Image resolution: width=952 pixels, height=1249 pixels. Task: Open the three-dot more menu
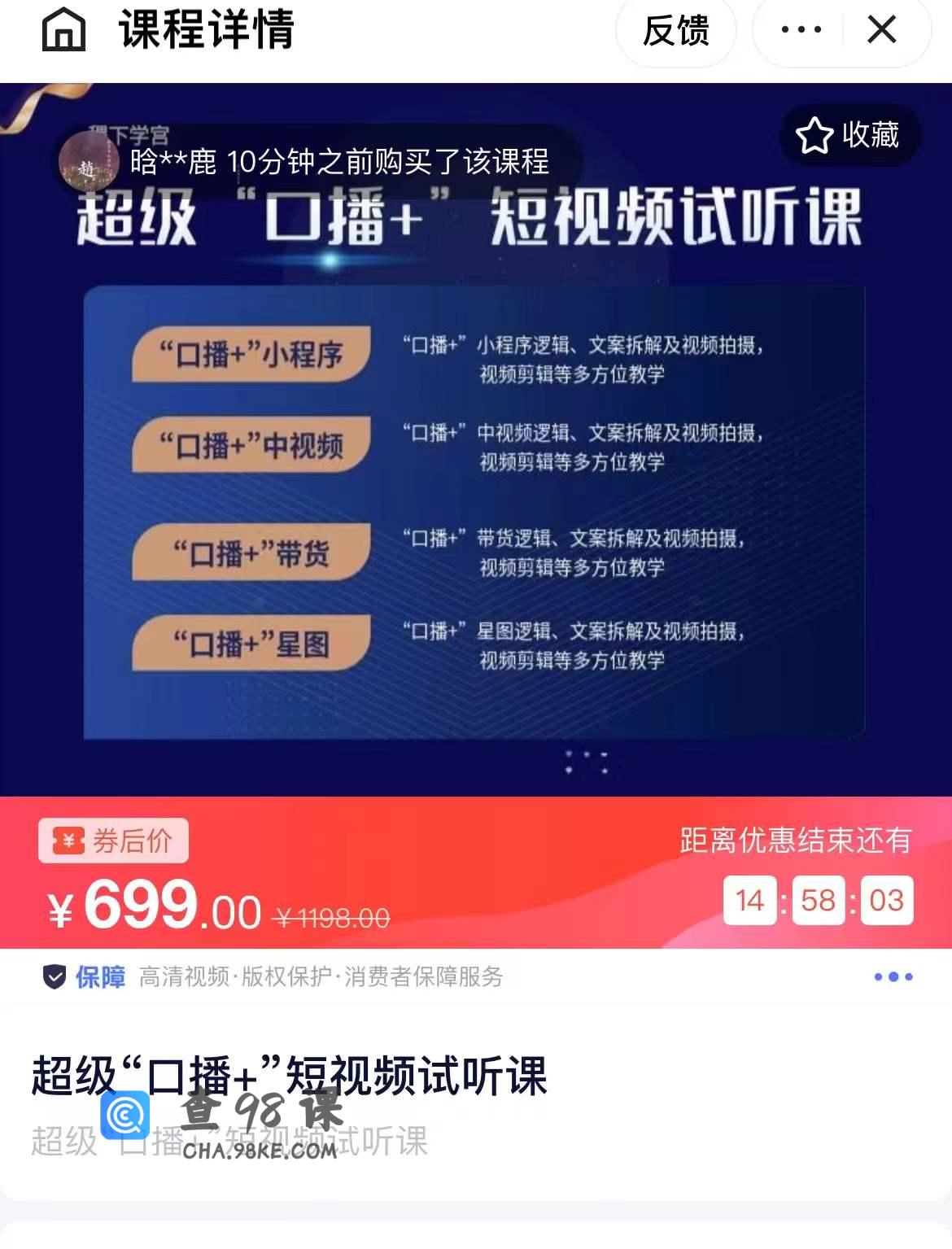801,31
